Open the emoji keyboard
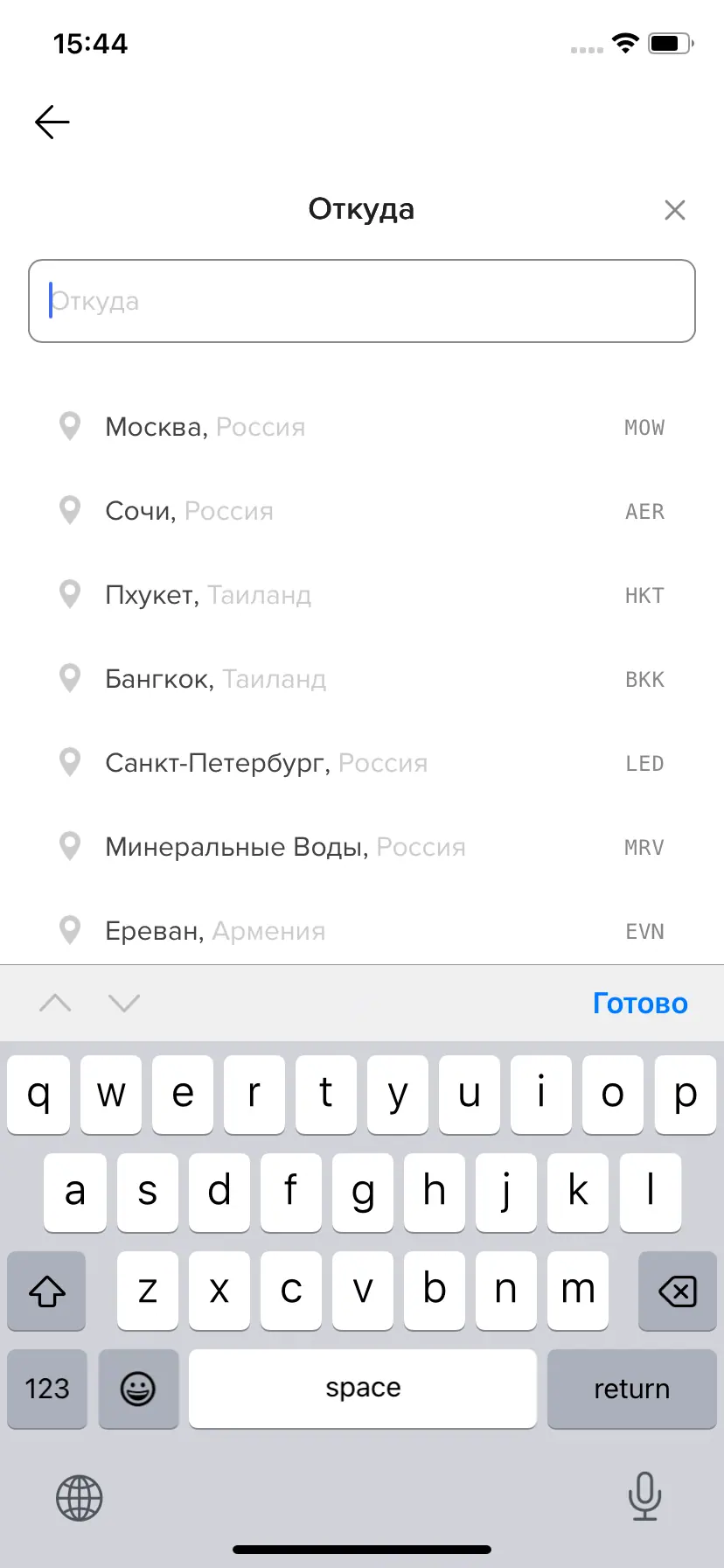The height and width of the screenshot is (1568, 724). [x=138, y=1389]
